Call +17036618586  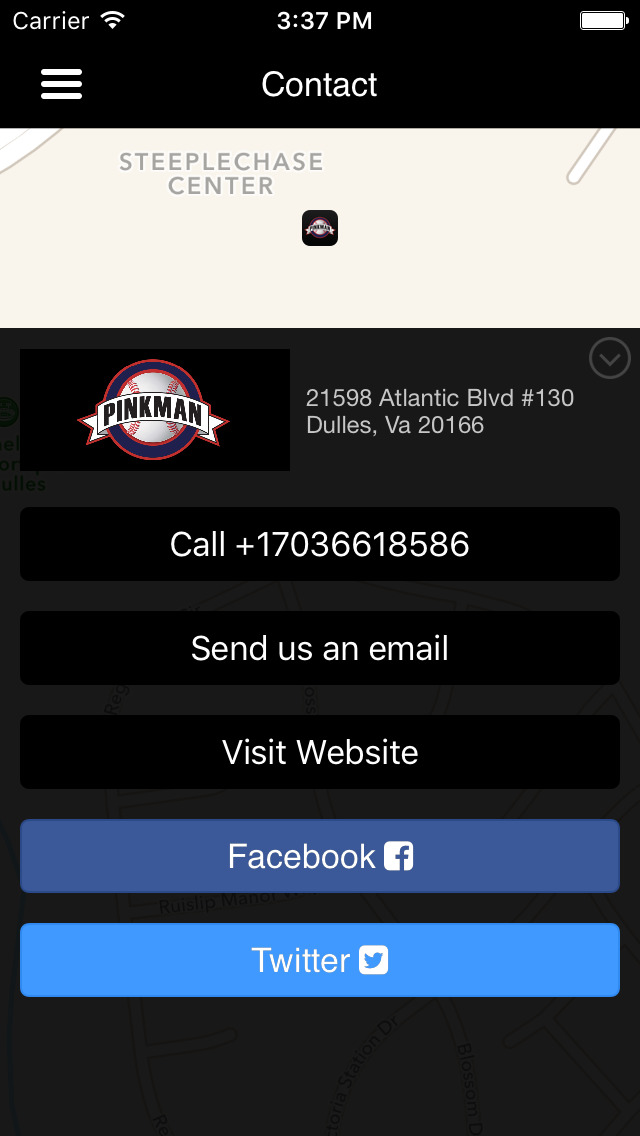pyautogui.click(x=320, y=544)
